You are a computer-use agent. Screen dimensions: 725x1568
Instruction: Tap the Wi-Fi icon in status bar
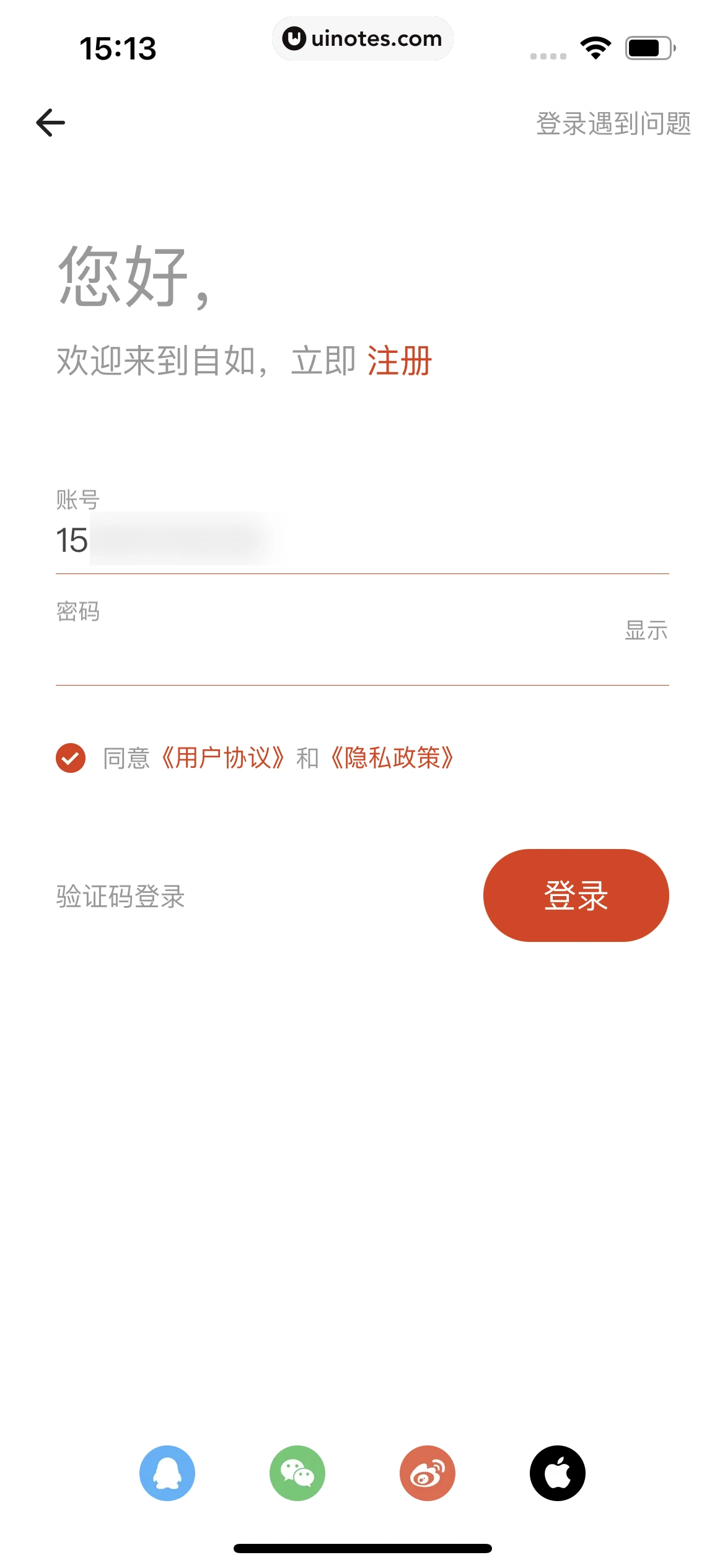coord(595,46)
